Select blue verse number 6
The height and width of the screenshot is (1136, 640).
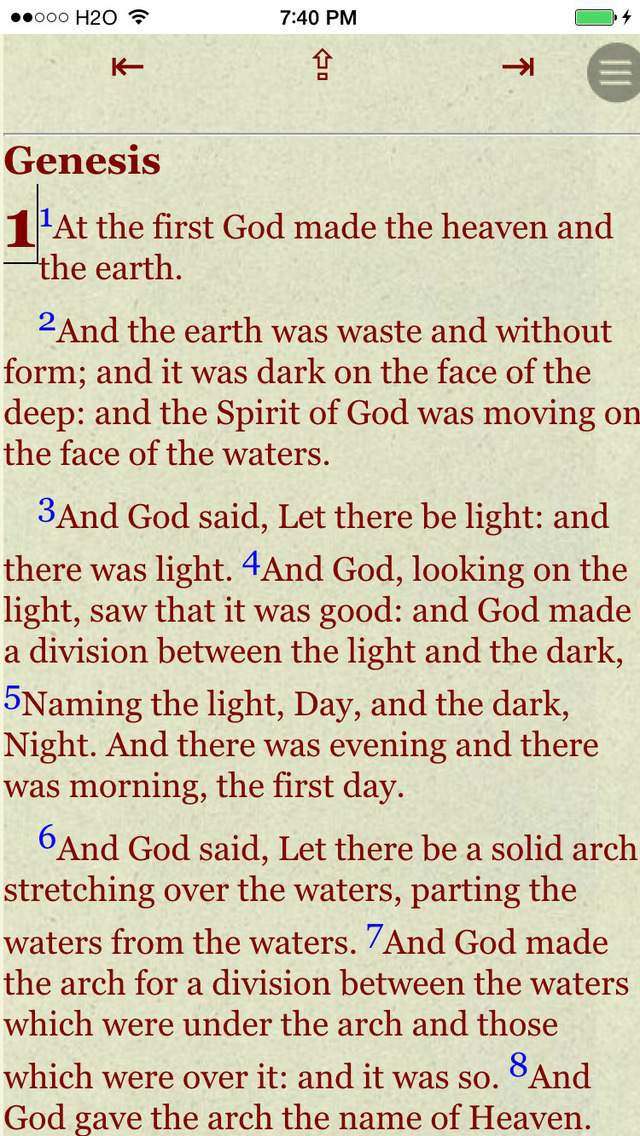pyautogui.click(x=47, y=837)
